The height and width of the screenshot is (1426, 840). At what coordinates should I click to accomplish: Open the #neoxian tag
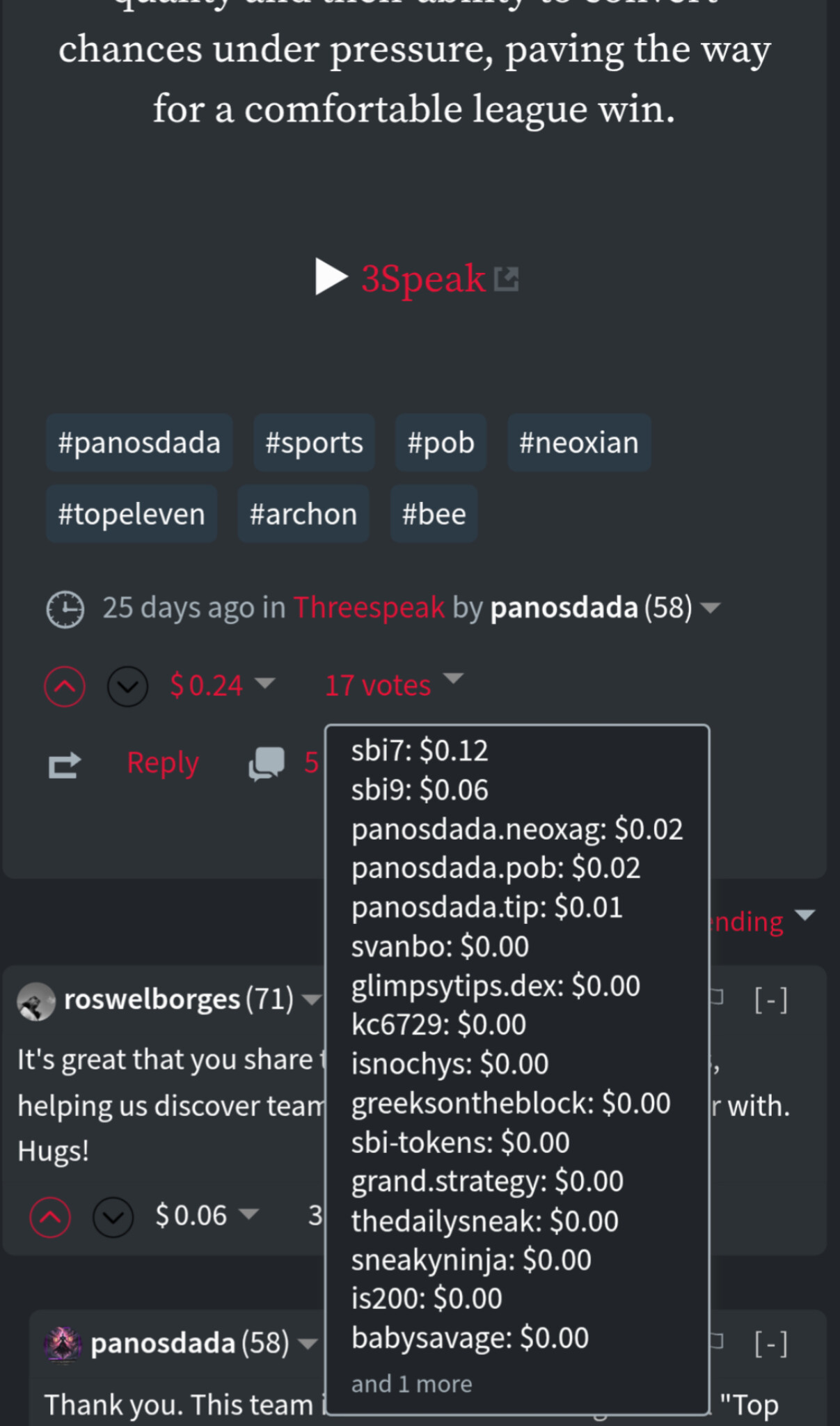tap(578, 443)
